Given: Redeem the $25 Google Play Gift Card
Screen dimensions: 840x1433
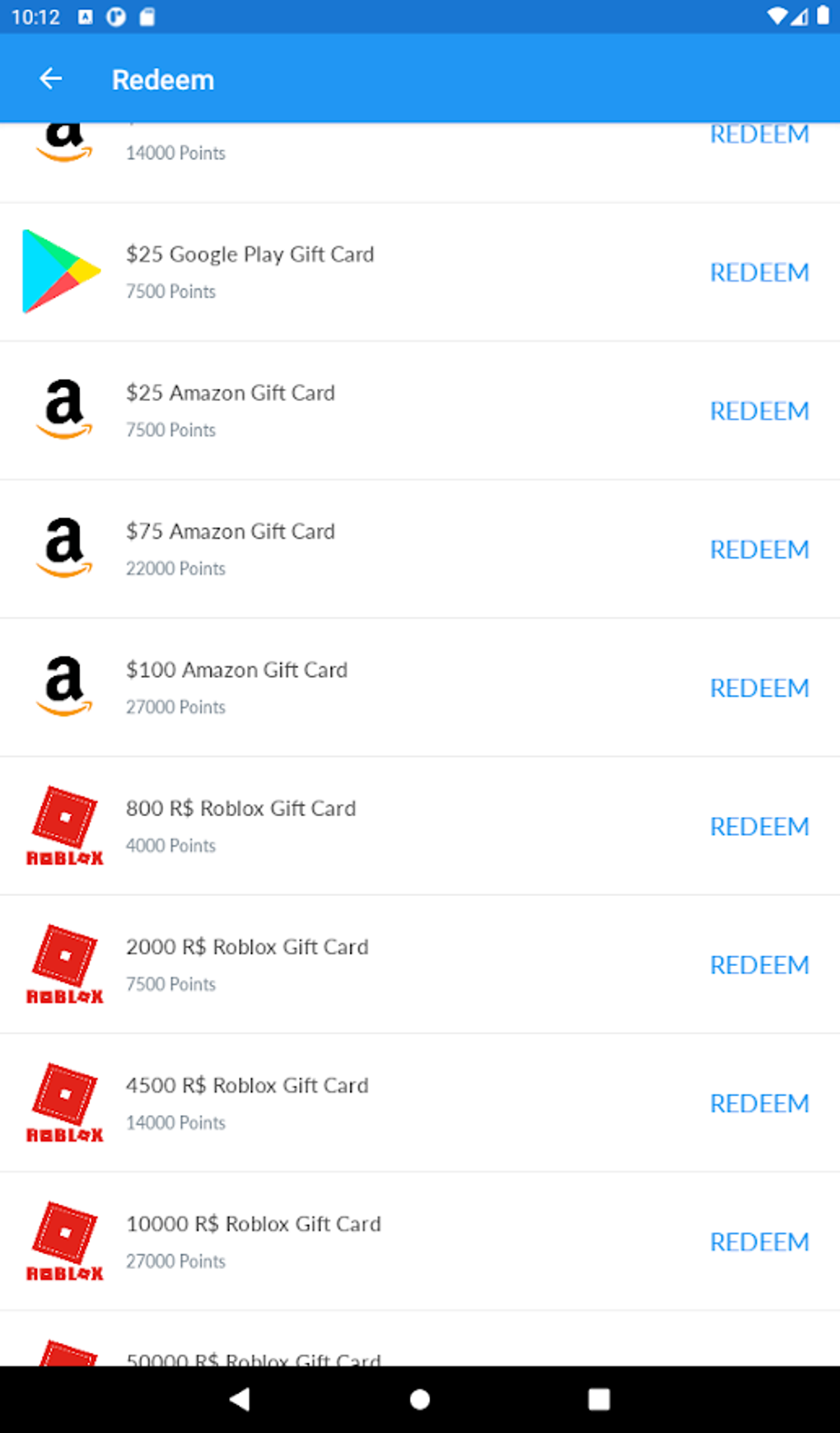Looking at the screenshot, I should [x=759, y=273].
